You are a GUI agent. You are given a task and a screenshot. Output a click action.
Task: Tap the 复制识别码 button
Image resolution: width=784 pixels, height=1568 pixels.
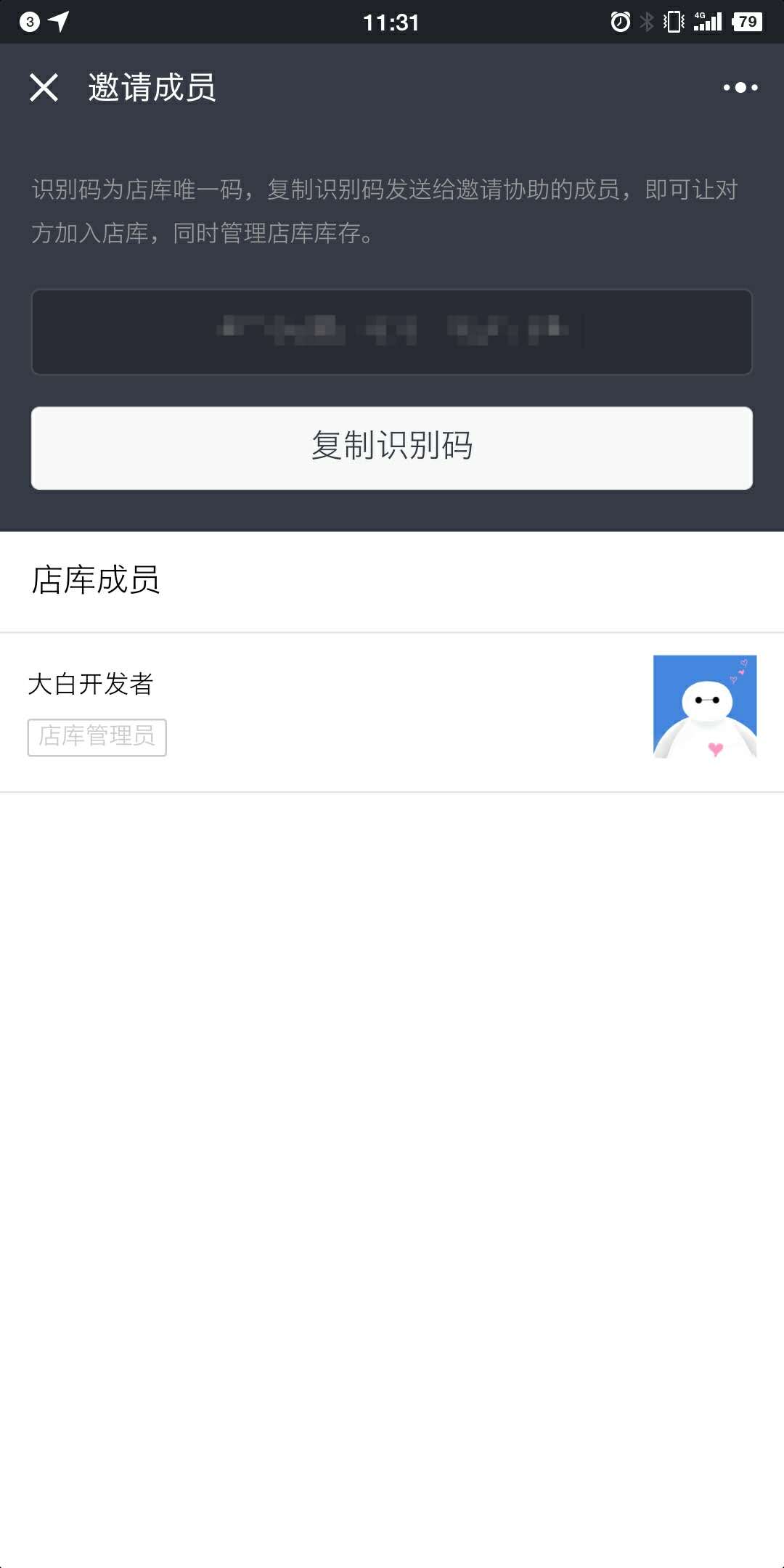coord(392,447)
